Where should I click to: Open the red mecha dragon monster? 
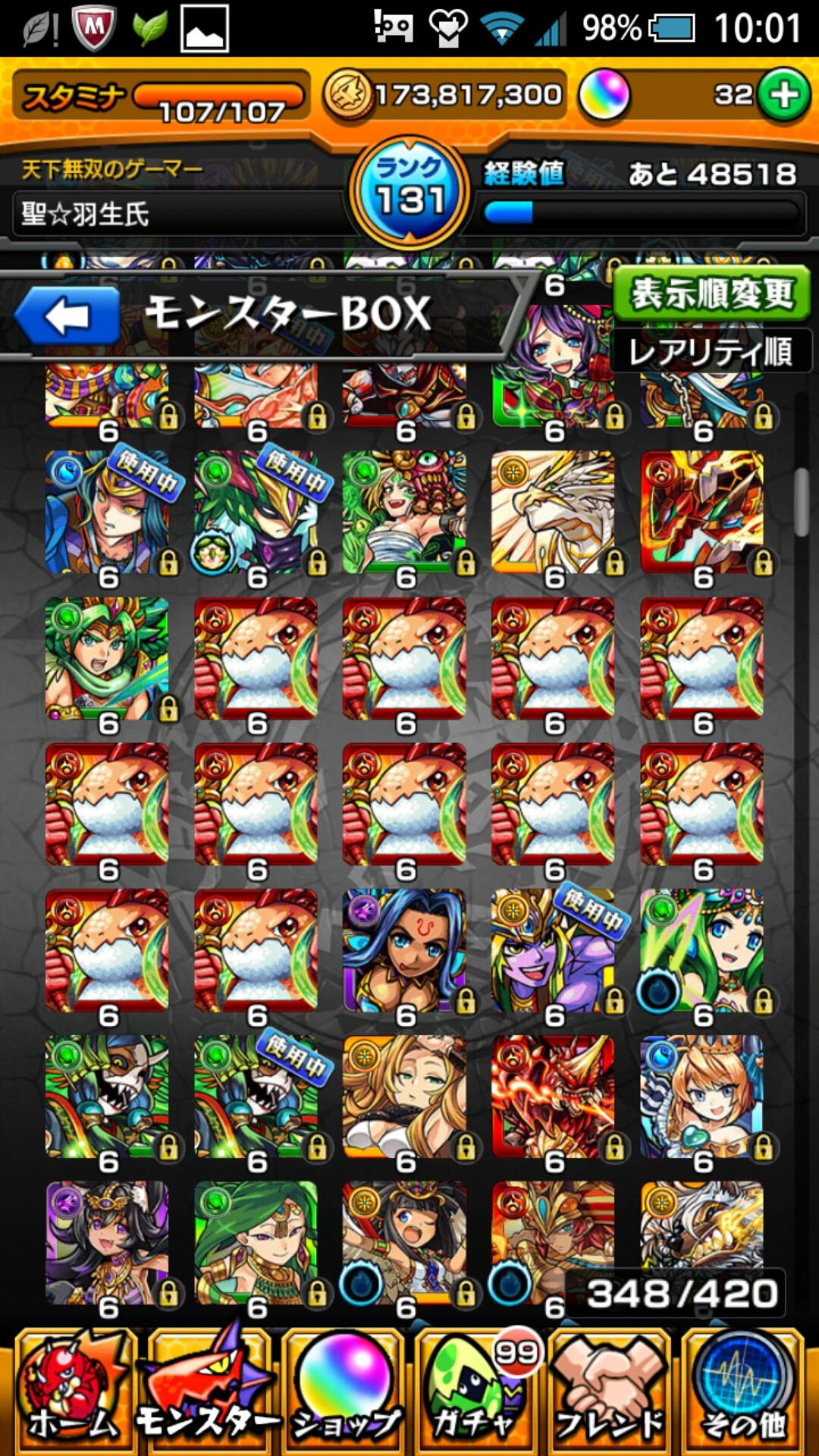(701, 512)
